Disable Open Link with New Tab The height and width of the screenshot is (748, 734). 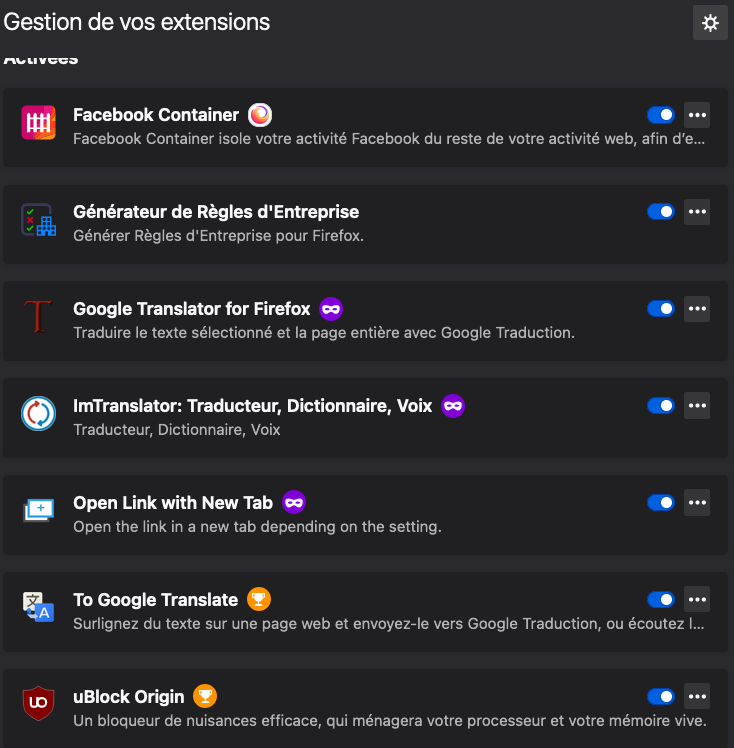pos(661,502)
